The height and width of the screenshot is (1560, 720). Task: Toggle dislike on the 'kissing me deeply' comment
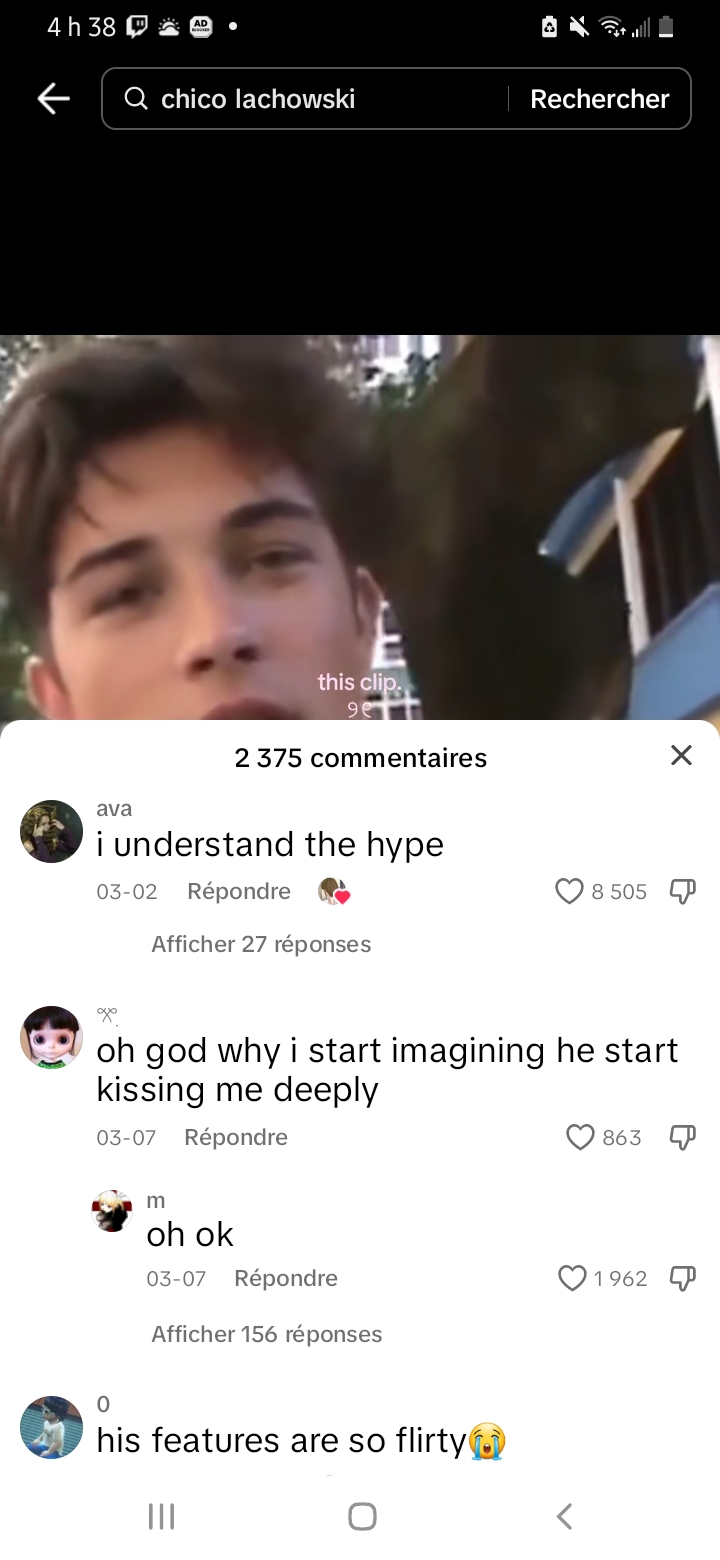point(682,1137)
